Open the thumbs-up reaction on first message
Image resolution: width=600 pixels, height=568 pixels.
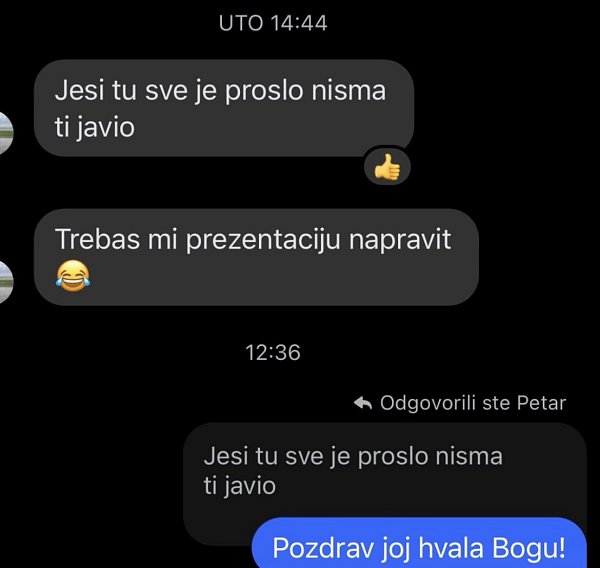[387, 168]
